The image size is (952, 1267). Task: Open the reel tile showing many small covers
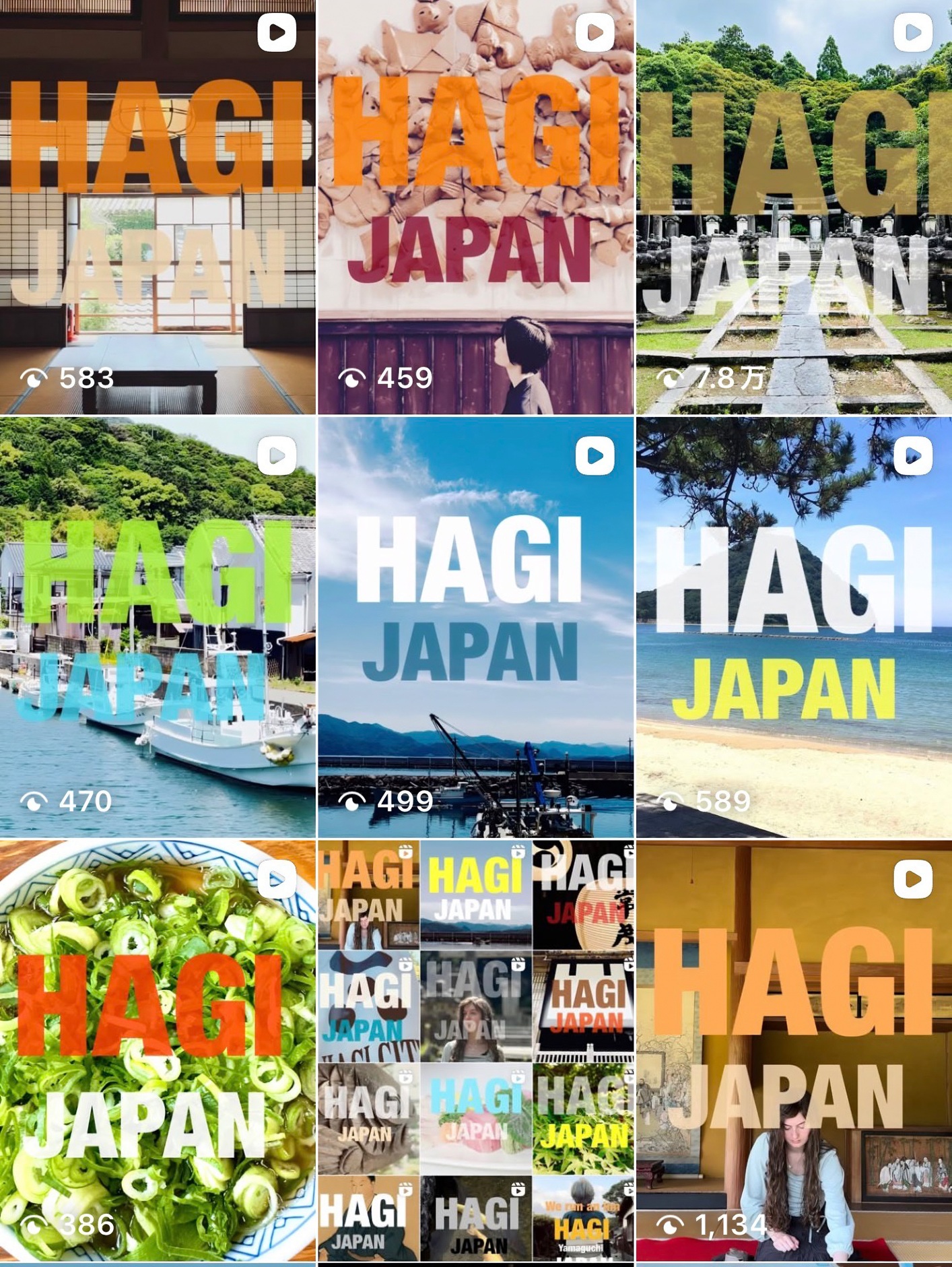click(475, 1051)
